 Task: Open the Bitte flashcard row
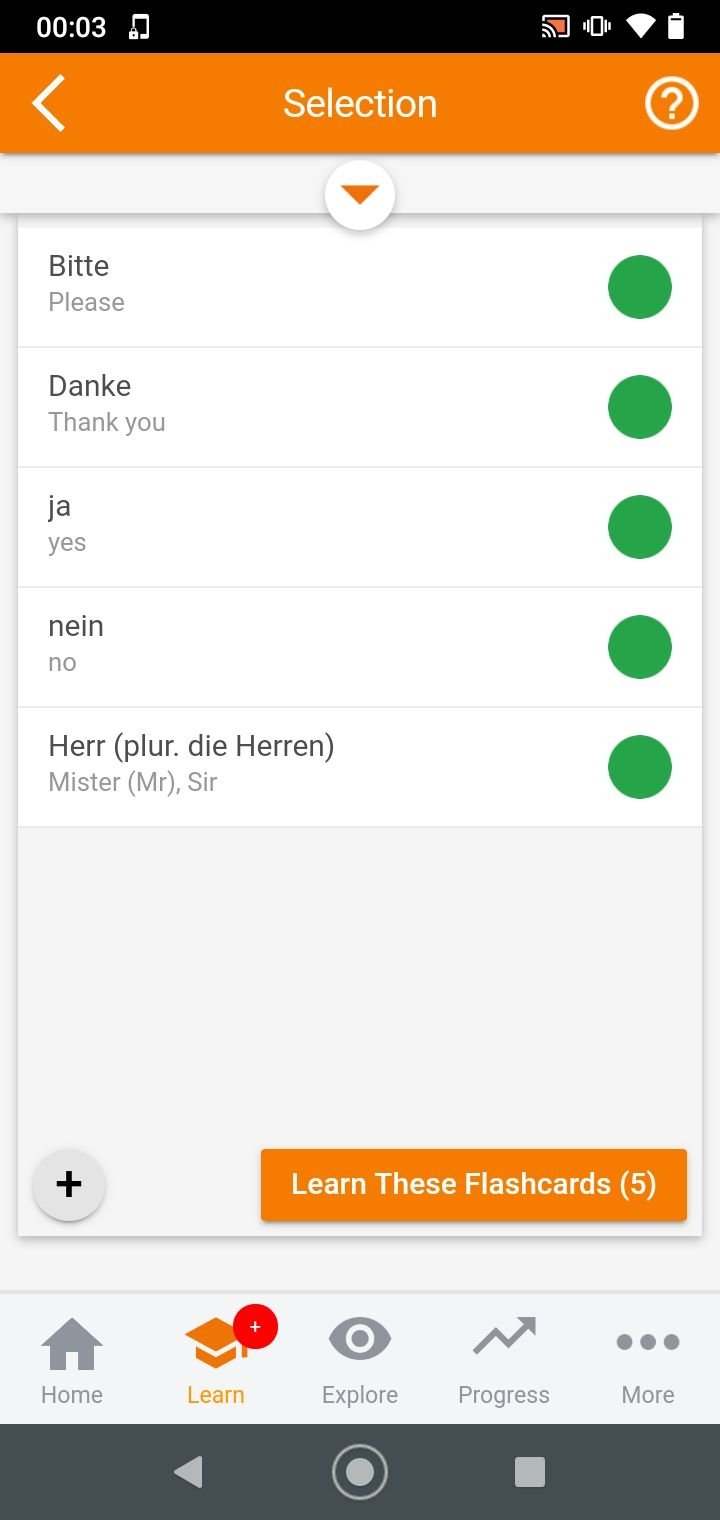360,287
